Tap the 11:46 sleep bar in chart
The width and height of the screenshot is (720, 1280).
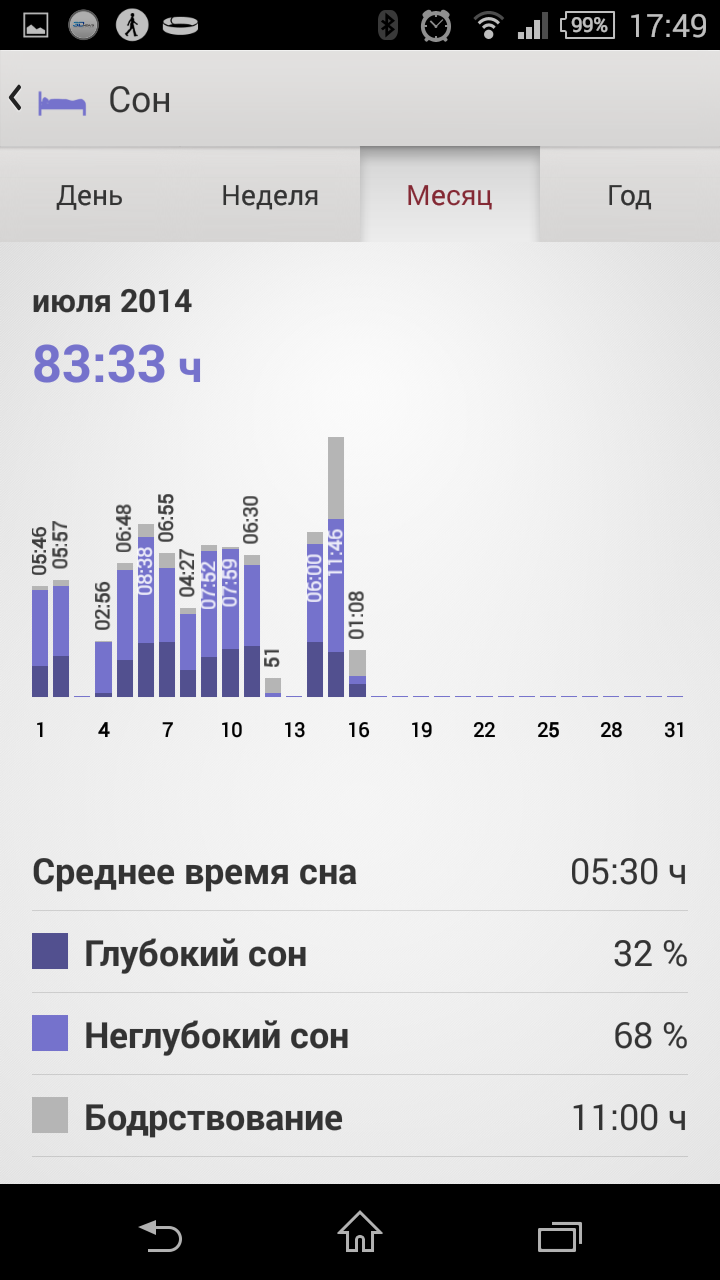336,567
